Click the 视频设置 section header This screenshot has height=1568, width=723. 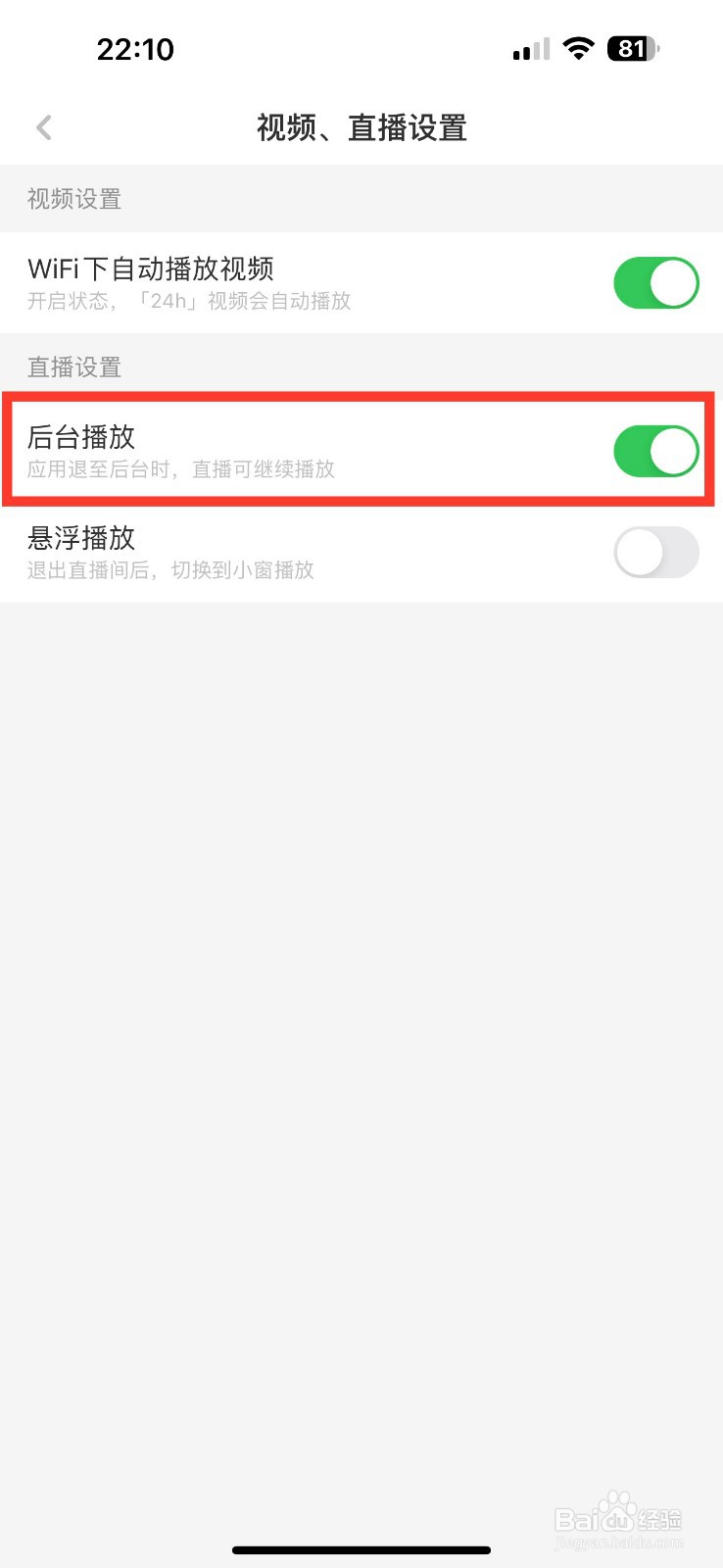(x=73, y=199)
